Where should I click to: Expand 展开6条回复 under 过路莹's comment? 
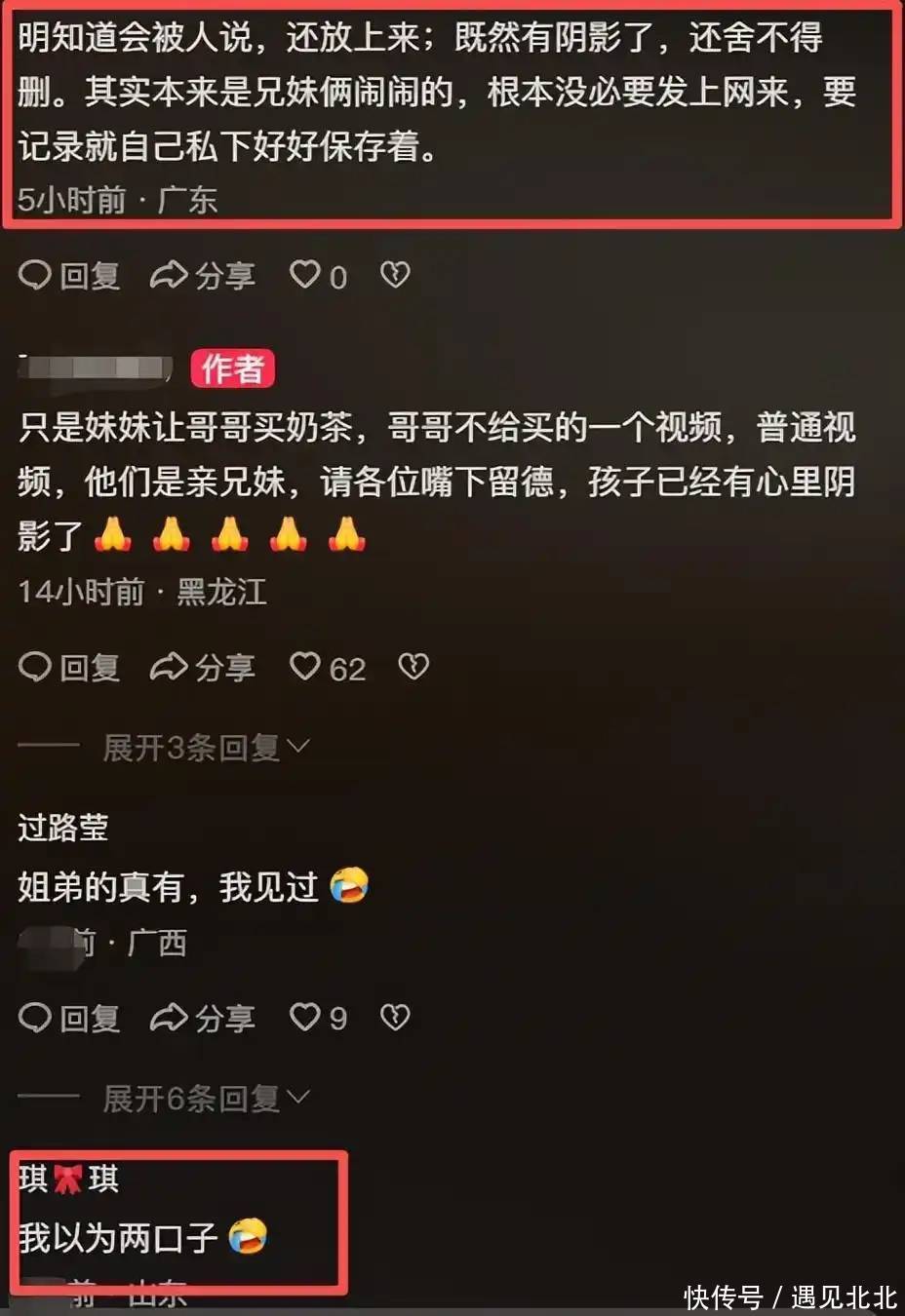tap(207, 1099)
